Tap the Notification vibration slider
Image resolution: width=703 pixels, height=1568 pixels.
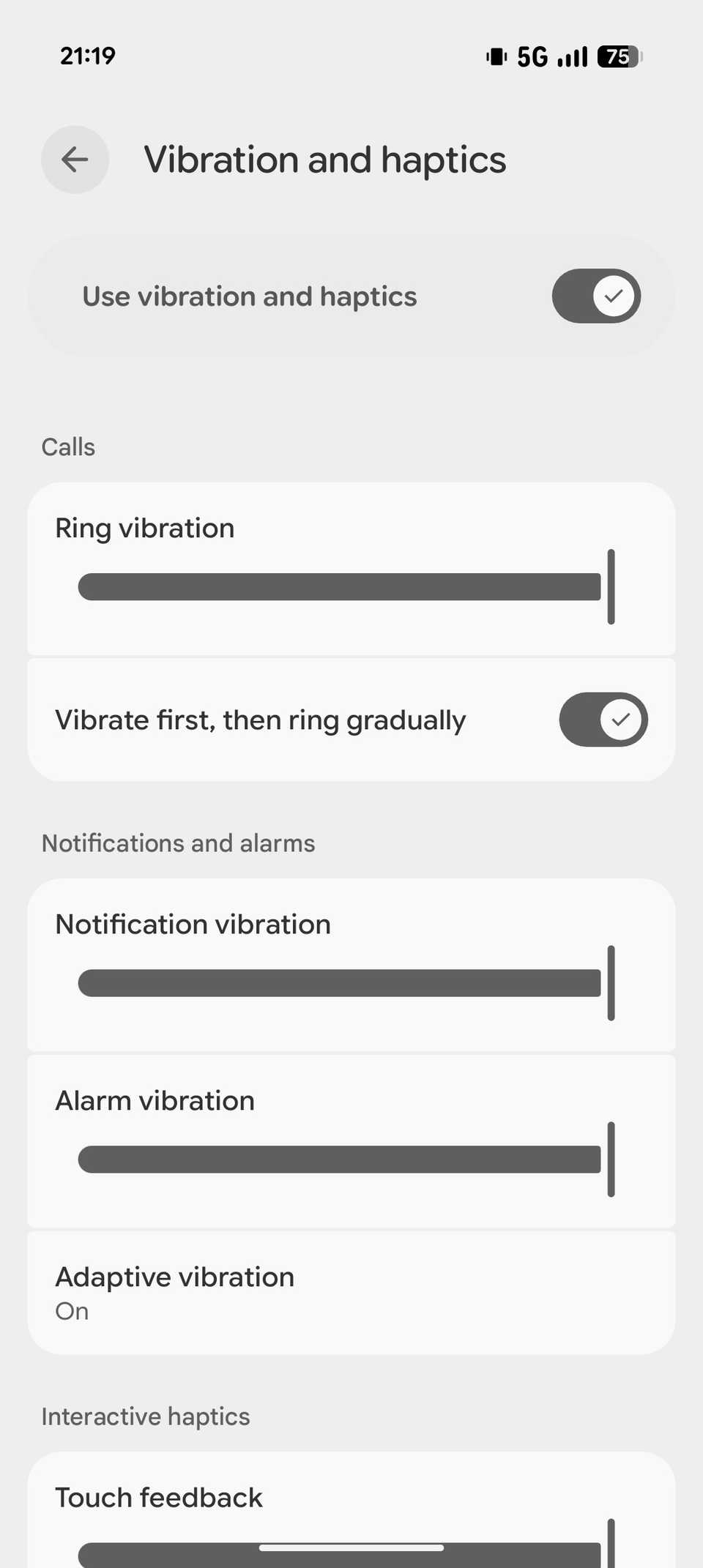click(x=344, y=983)
